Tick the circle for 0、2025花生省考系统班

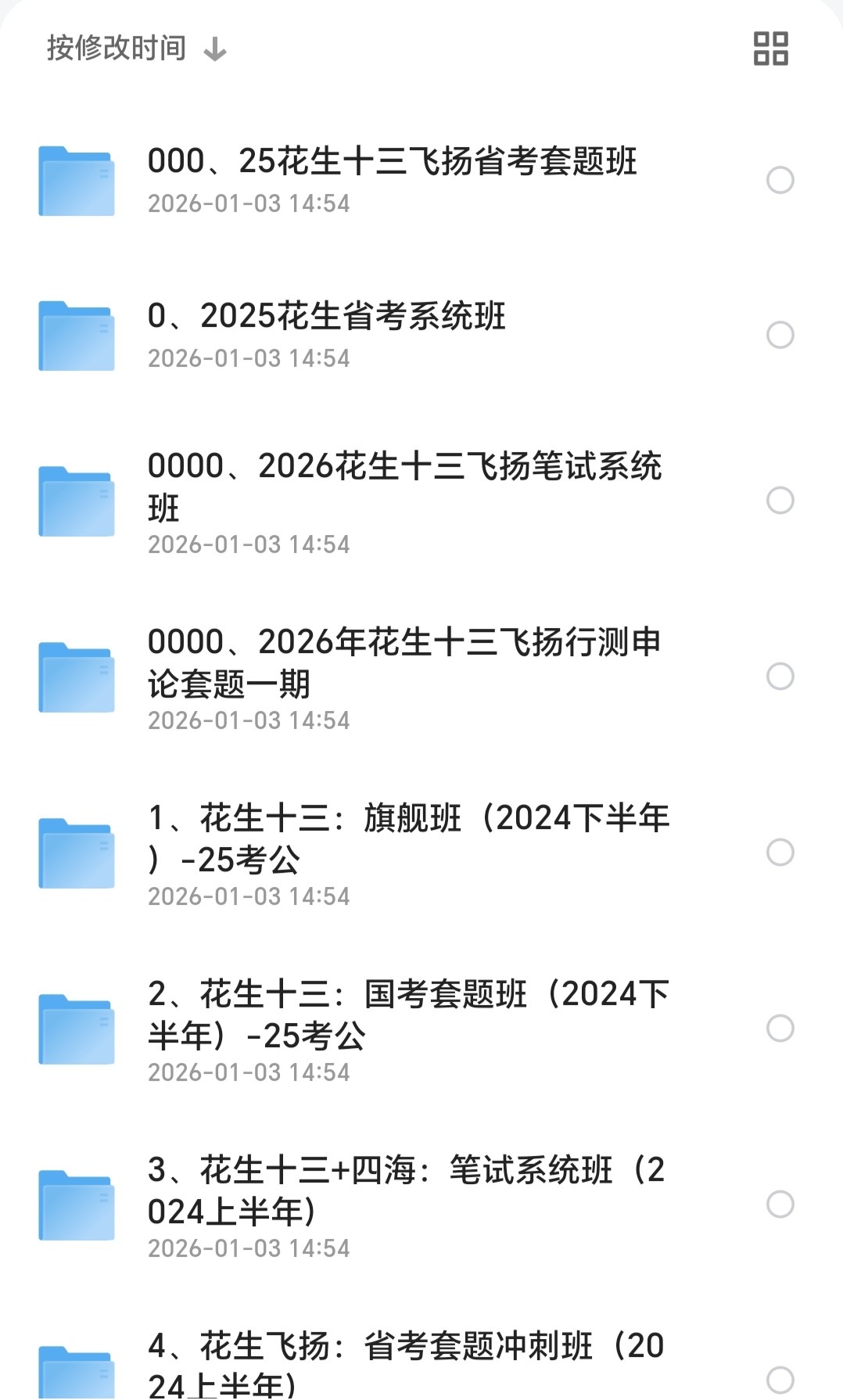(780, 335)
